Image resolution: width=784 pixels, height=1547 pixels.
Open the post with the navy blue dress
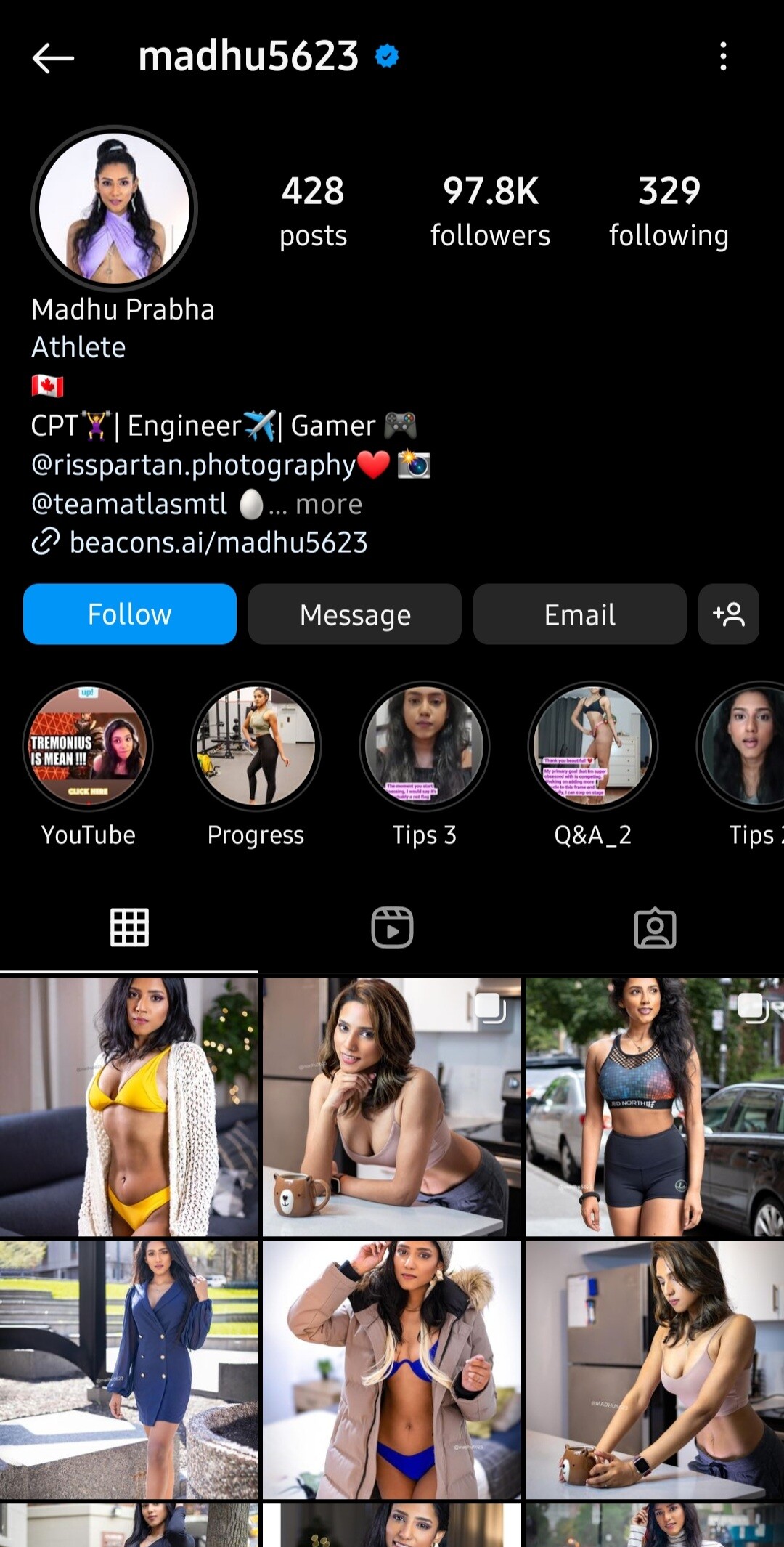pos(129,1370)
